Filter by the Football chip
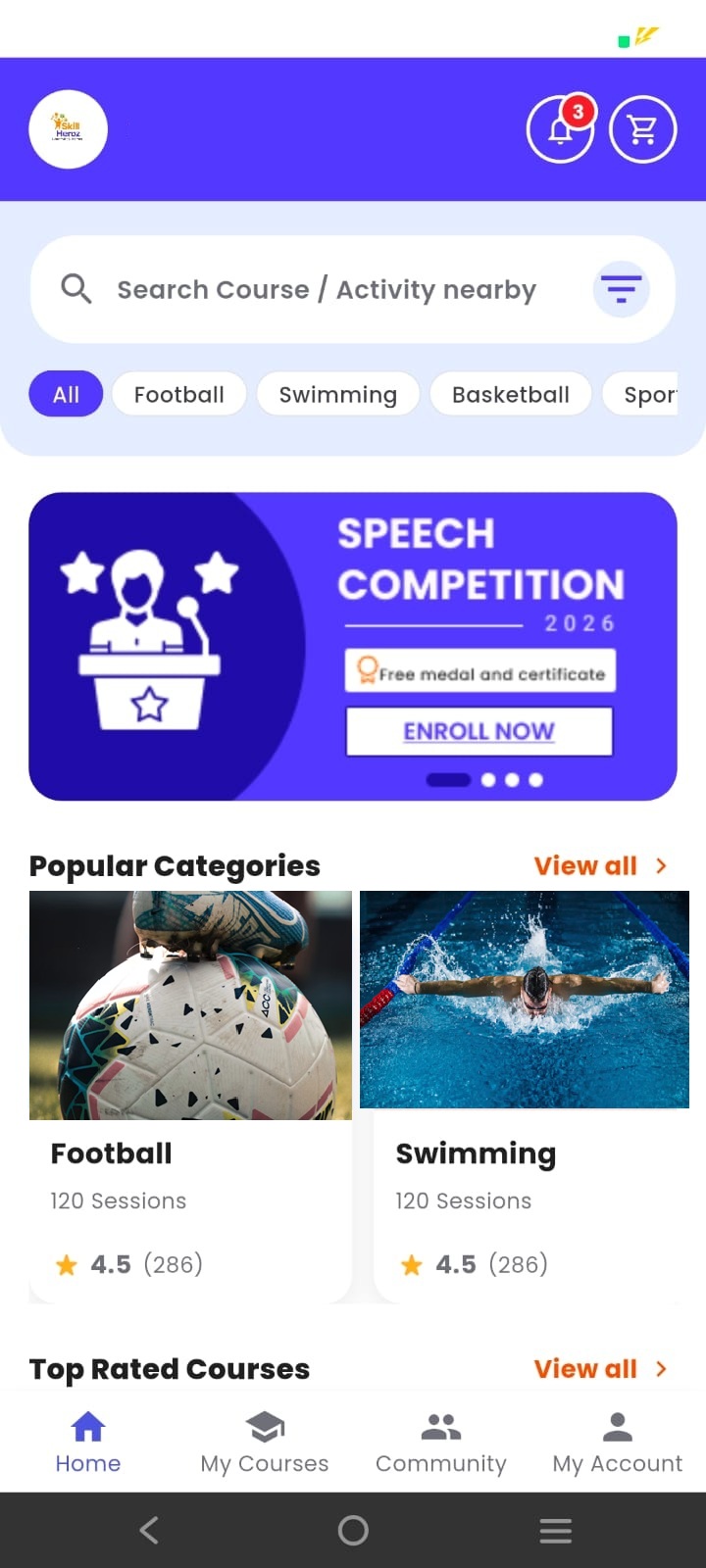 click(x=179, y=394)
